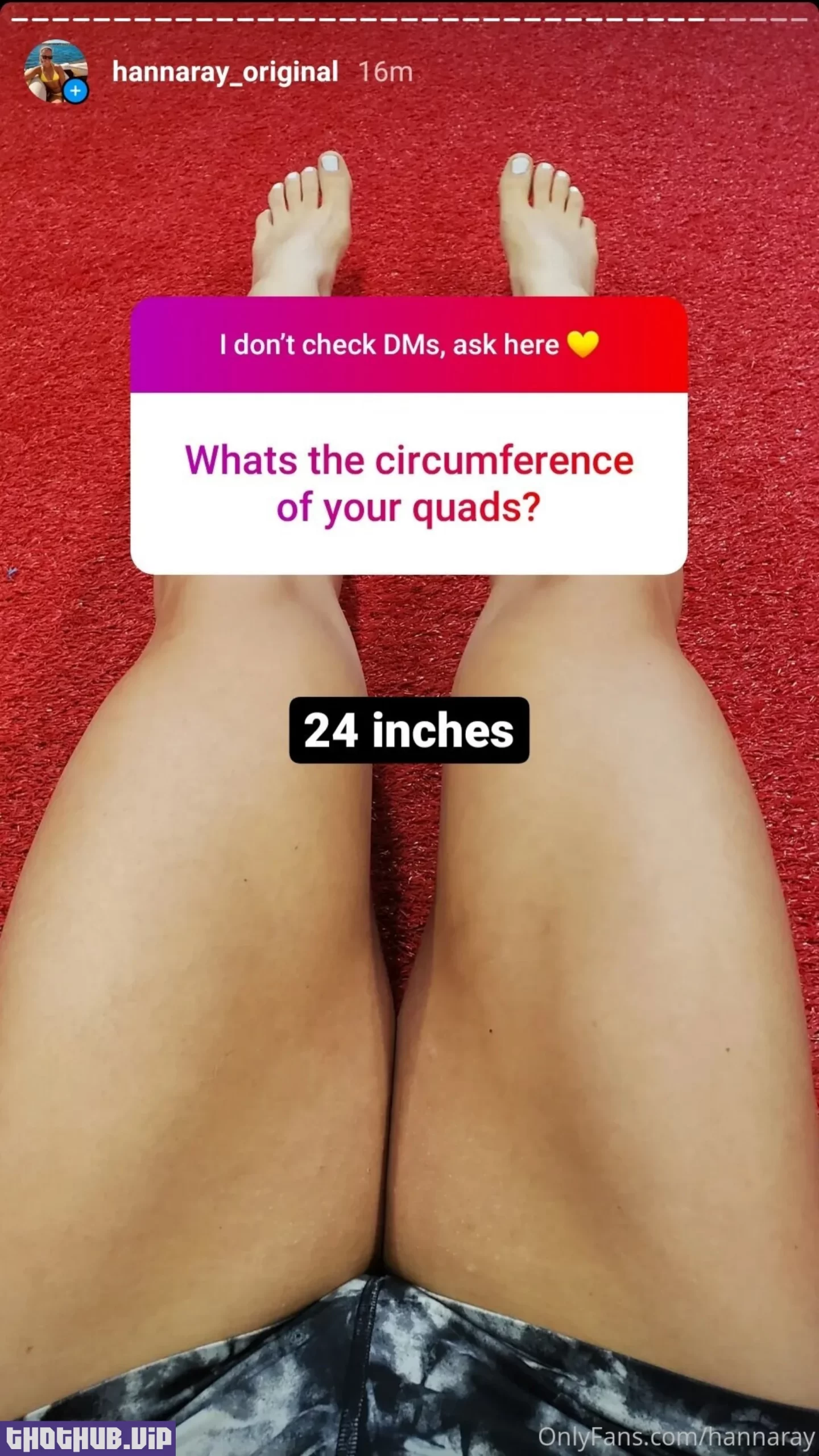
Task: Open hannaray_original's profile picture
Action: click(x=53, y=69)
